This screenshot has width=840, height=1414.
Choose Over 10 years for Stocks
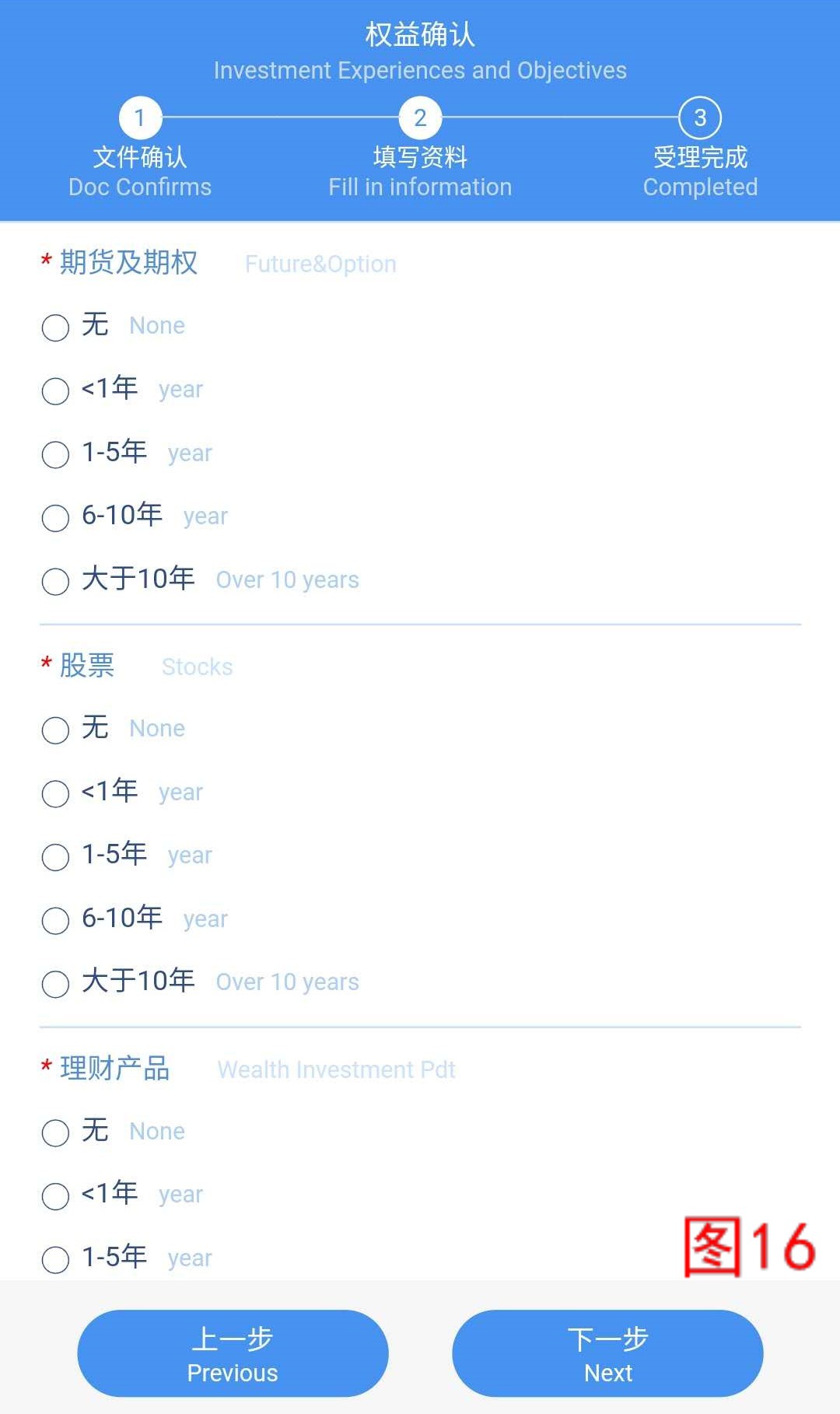tap(55, 984)
